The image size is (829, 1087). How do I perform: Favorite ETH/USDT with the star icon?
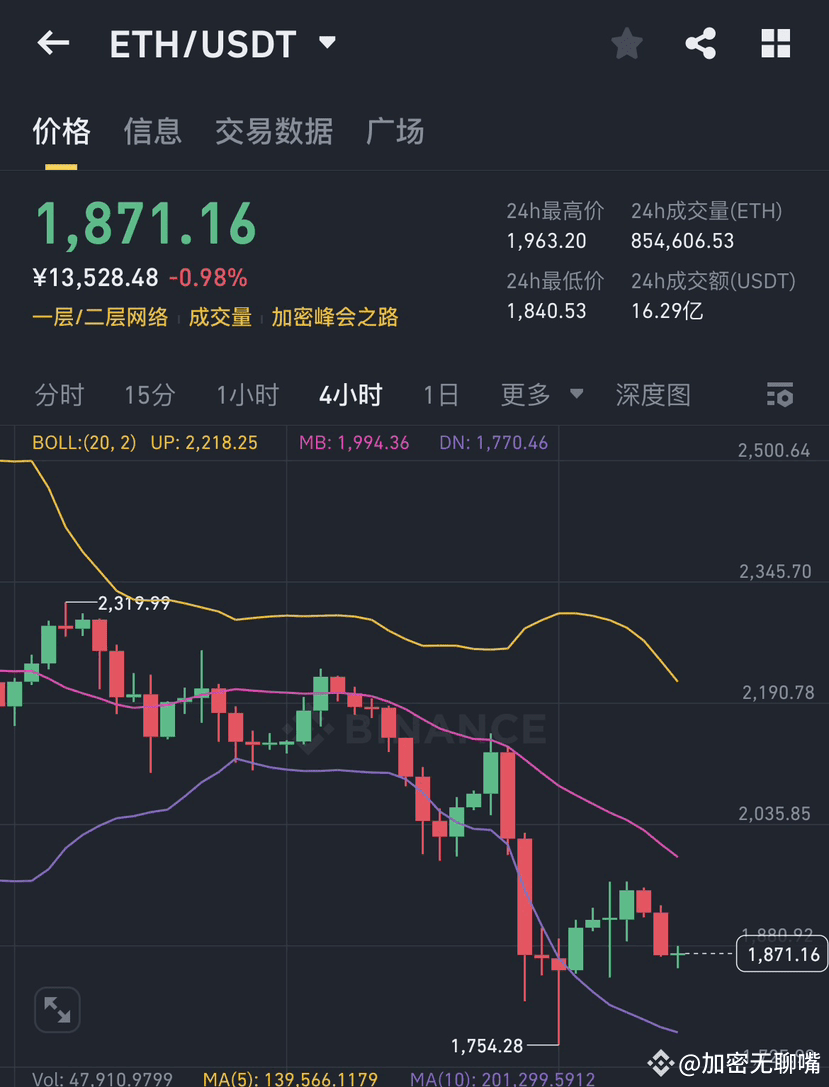click(x=626, y=43)
